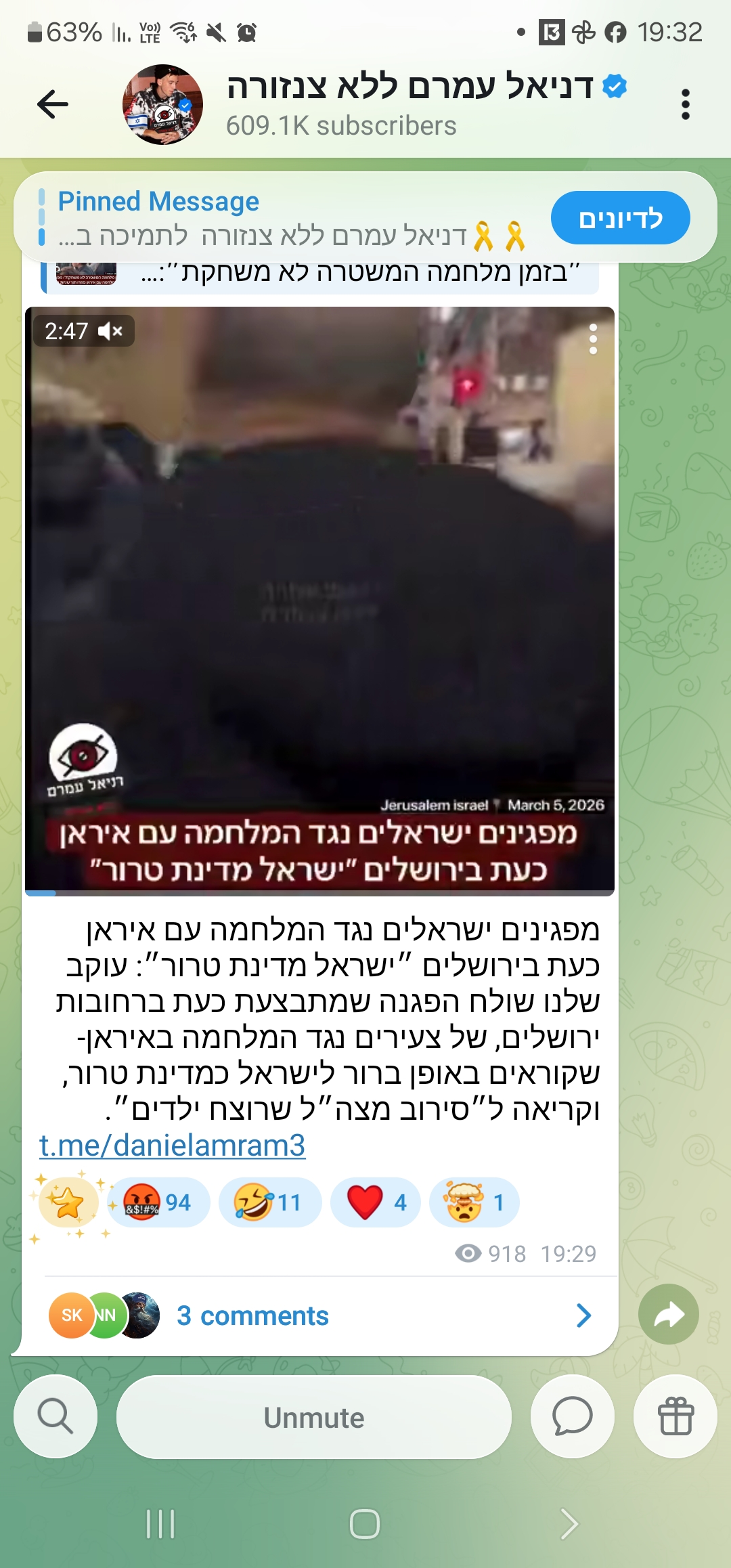Open the discussion chat bubble

point(573,1416)
